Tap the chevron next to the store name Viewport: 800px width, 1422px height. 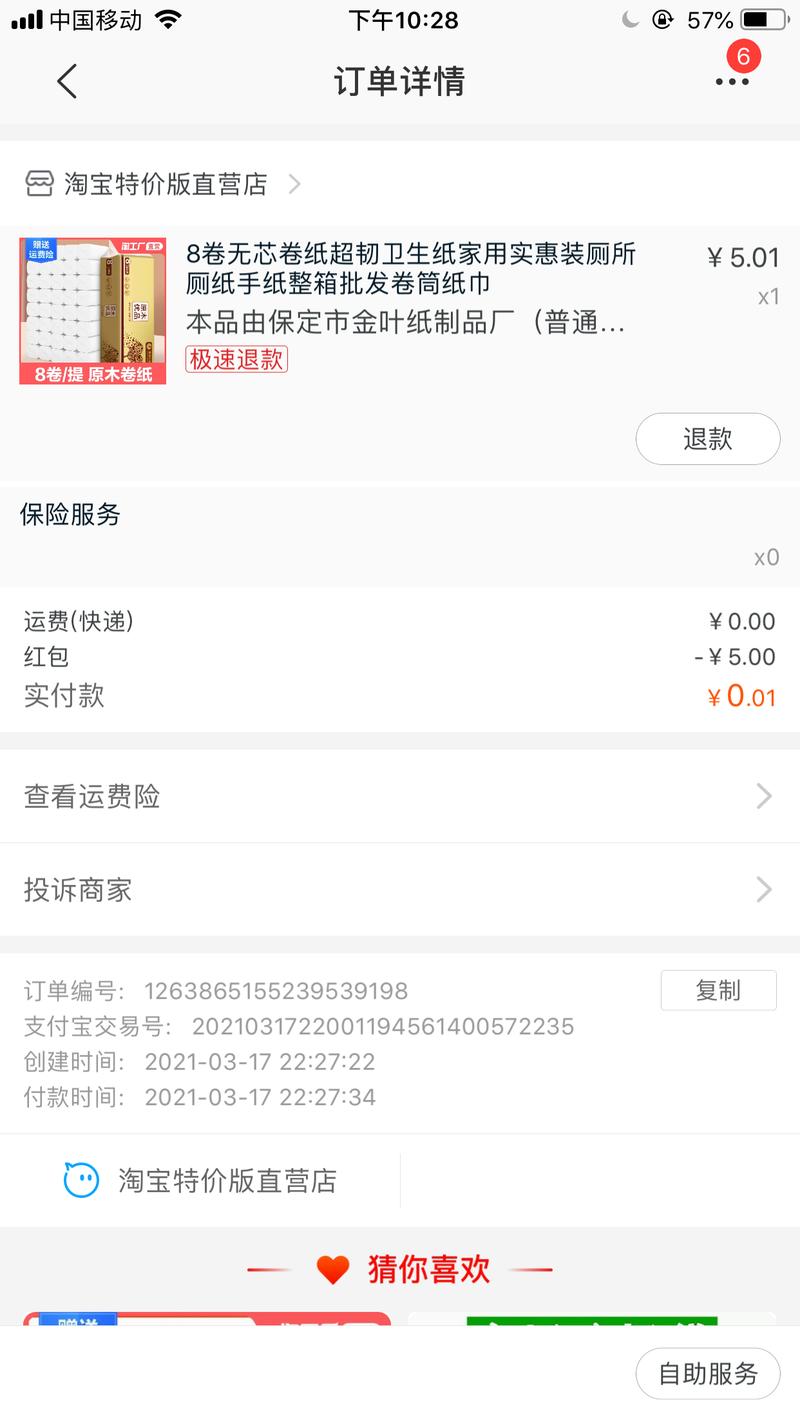click(x=294, y=183)
